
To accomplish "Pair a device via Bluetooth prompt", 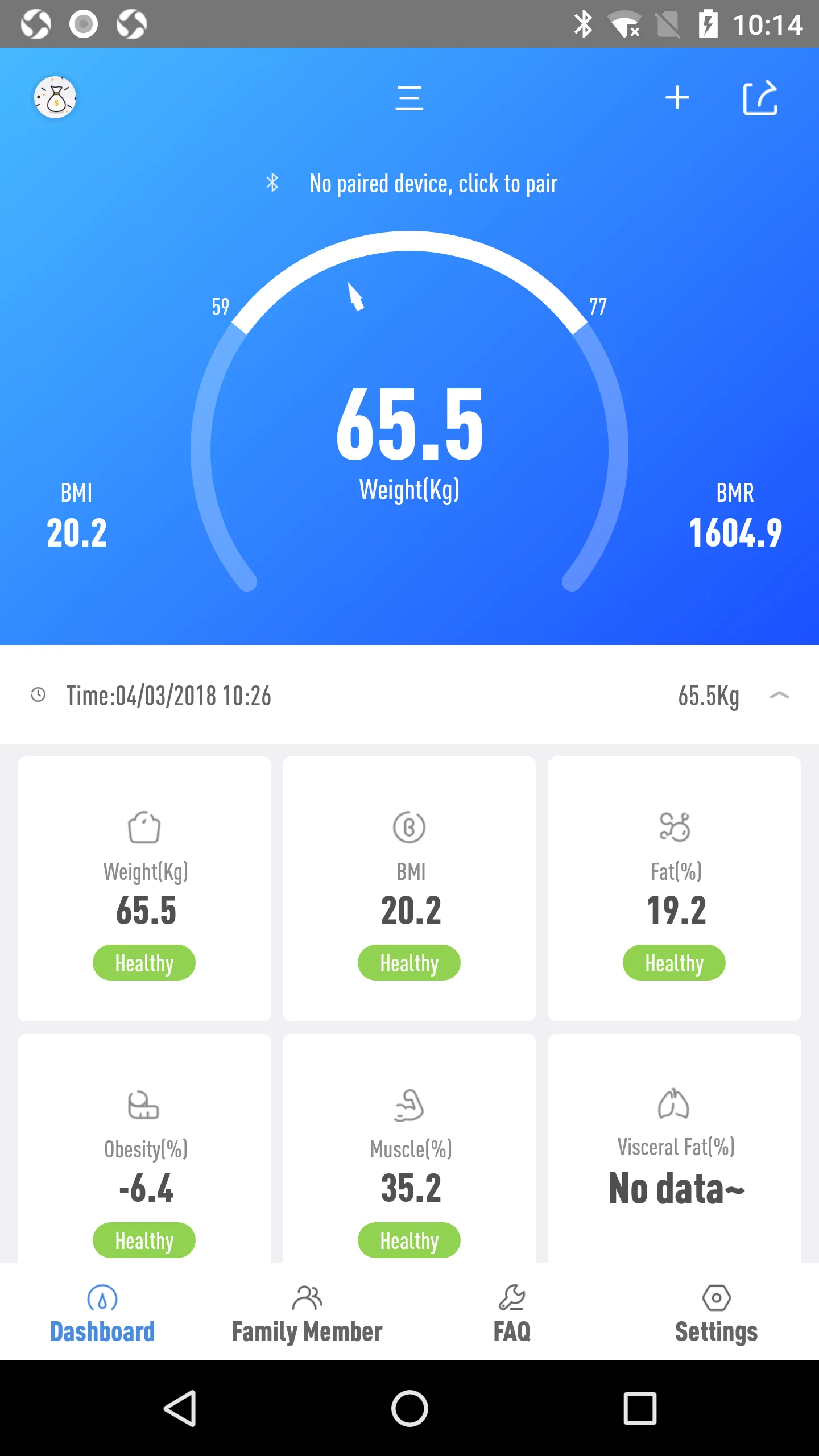I will point(412,184).
